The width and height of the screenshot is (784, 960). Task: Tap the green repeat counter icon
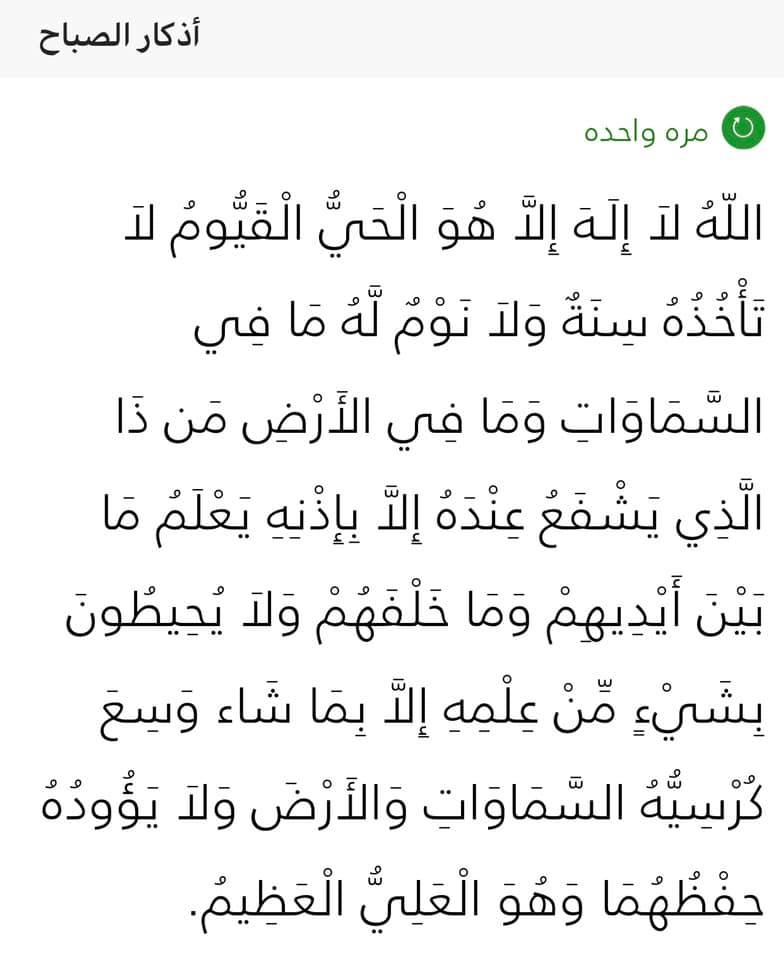743,127
